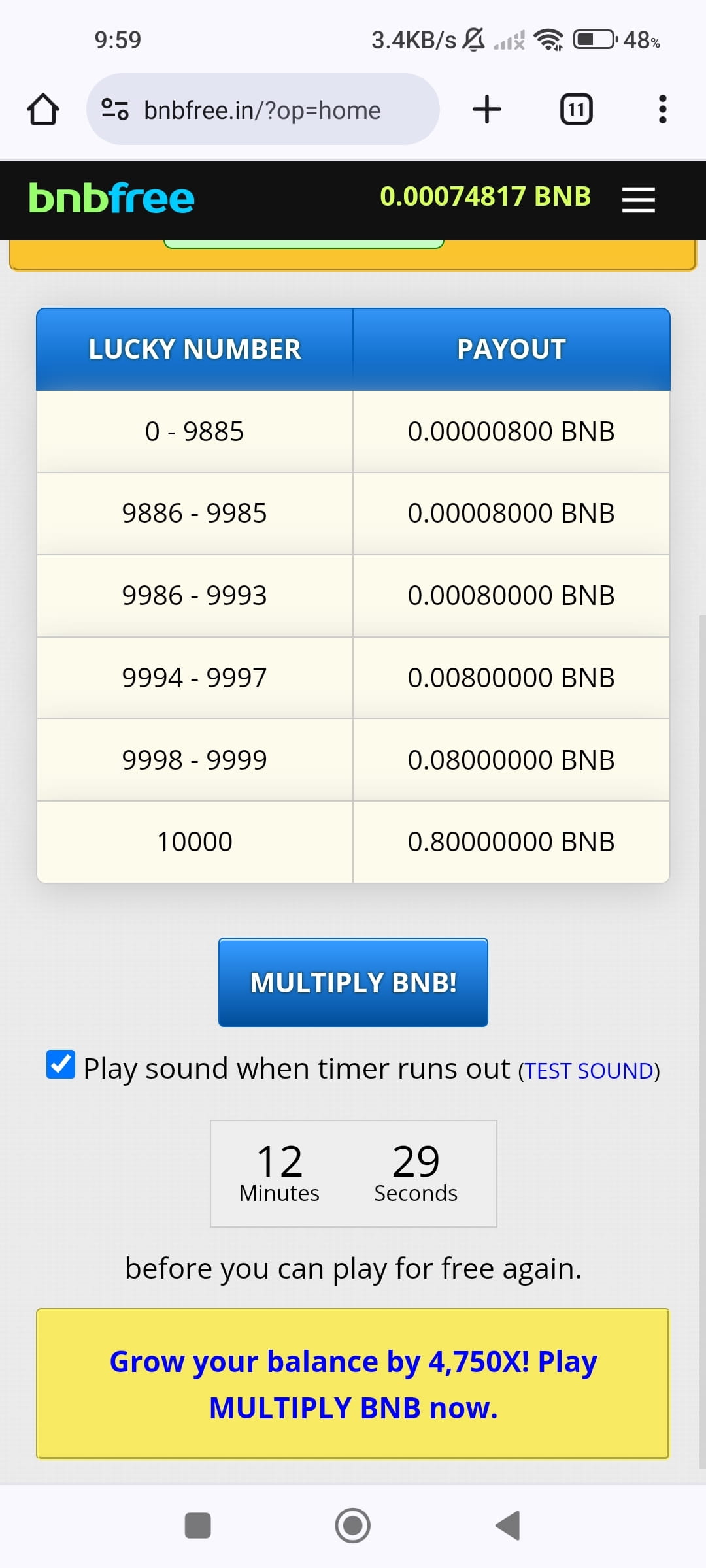This screenshot has width=706, height=1568.
Task: Click the bnbfree logo
Action: coord(110,198)
